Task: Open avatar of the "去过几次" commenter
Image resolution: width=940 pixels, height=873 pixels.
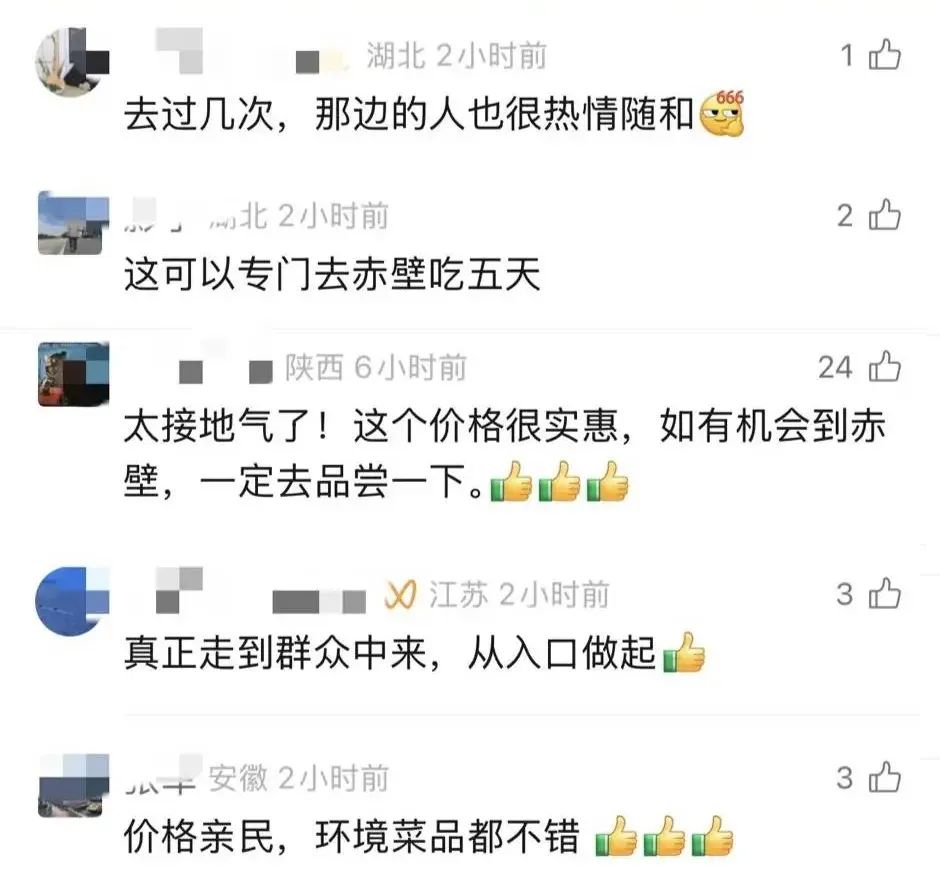Action: (73, 57)
